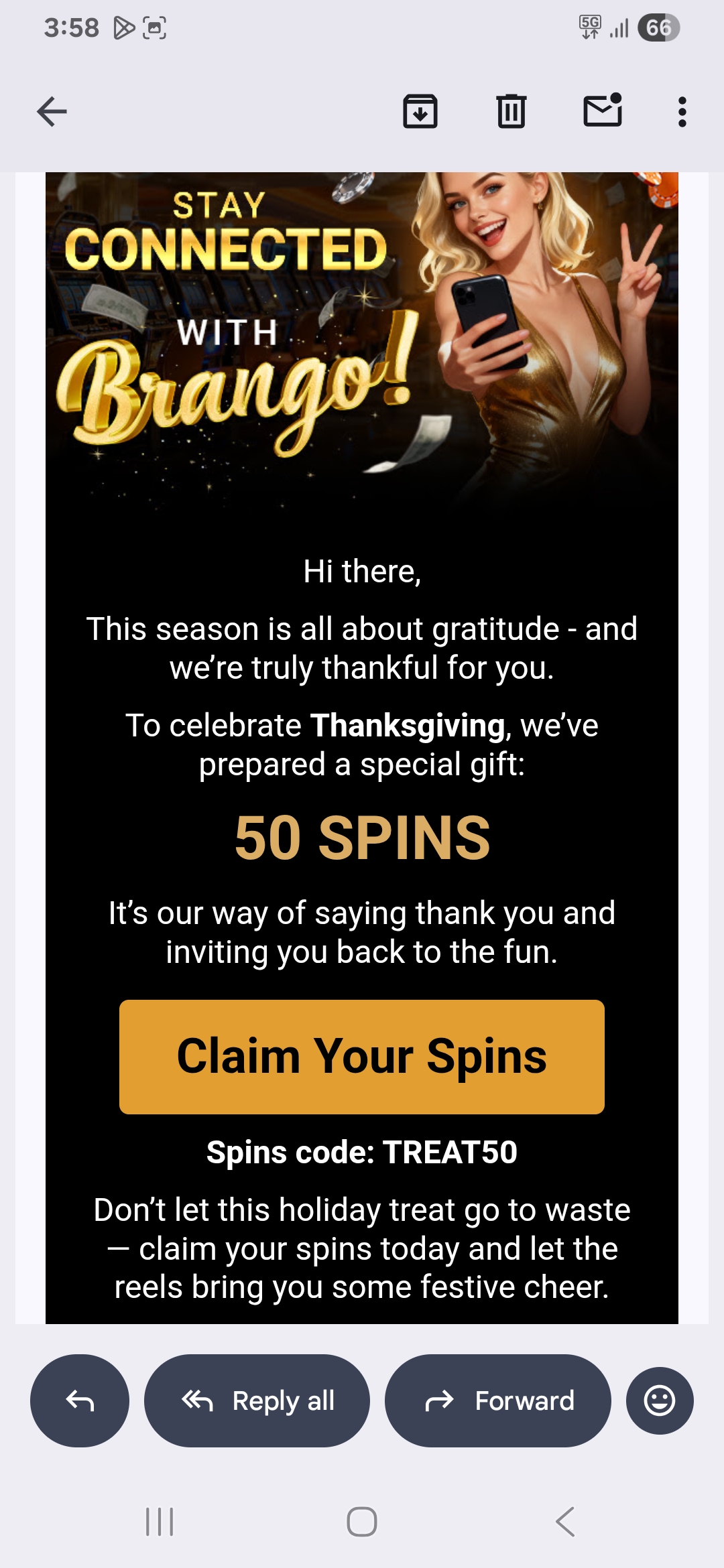Go to the home screen
Screen dimensions: 724x1568
(x=362, y=1522)
